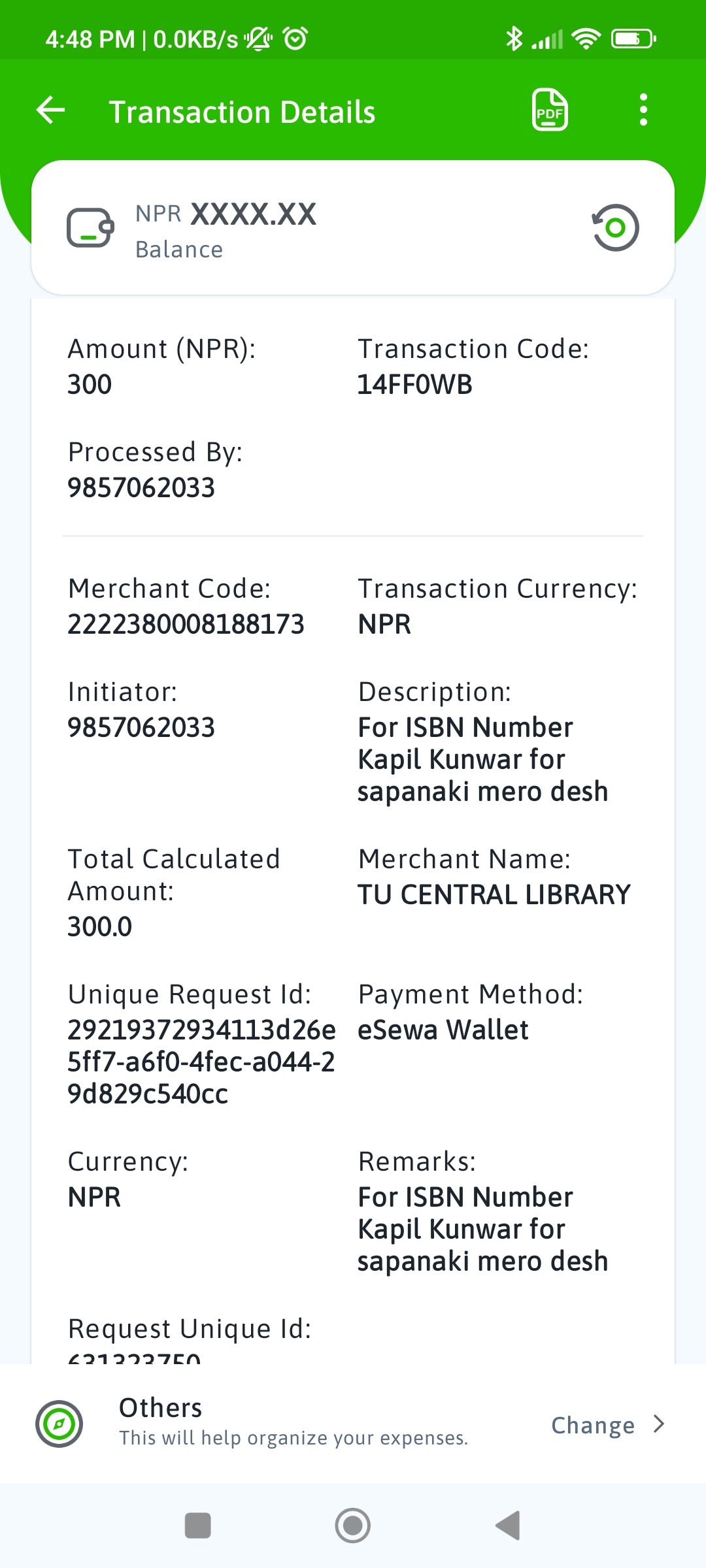The width and height of the screenshot is (706, 1568).
Task: Change the Others expense category
Action: point(607,1425)
